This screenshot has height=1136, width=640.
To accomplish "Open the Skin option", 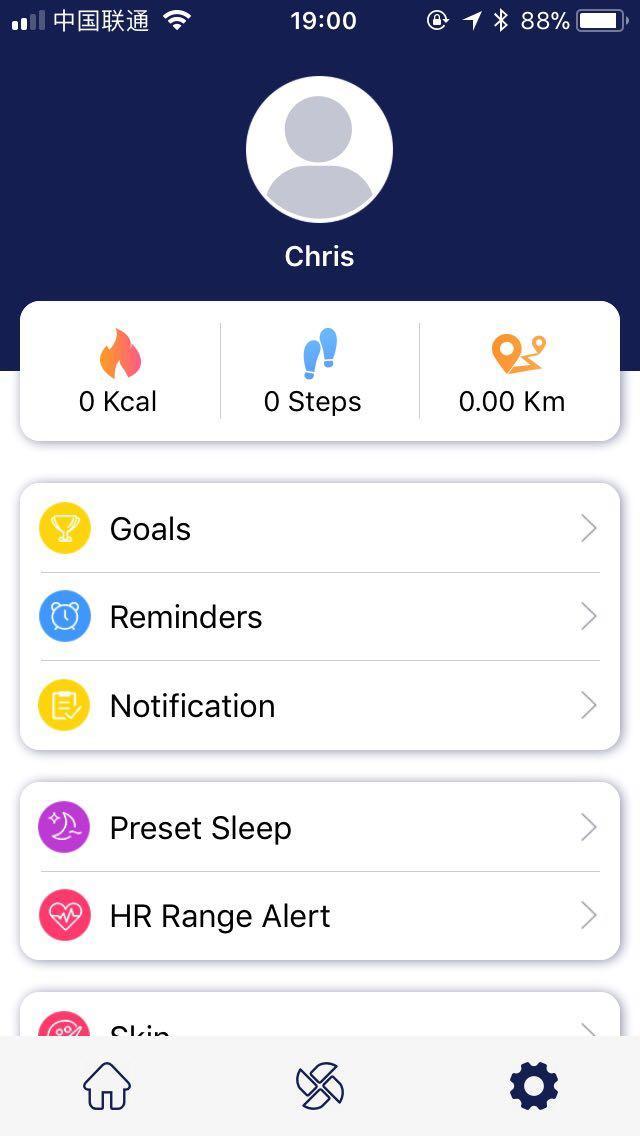I will (x=319, y=1022).
